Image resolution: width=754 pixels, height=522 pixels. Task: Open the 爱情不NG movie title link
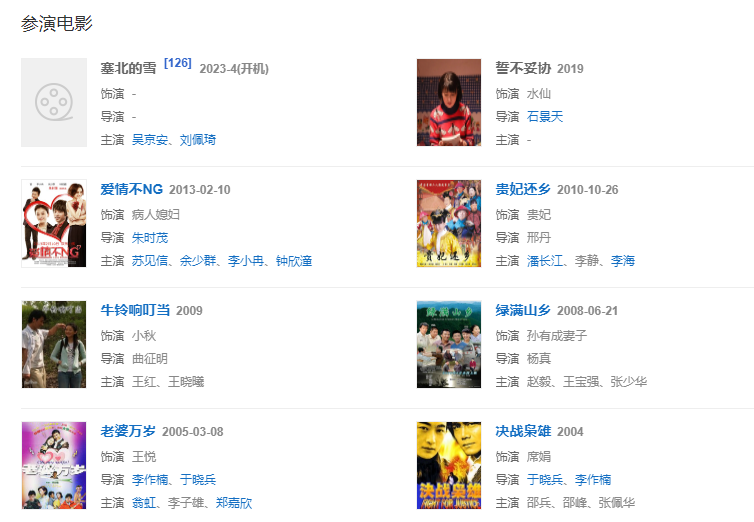(x=131, y=190)
